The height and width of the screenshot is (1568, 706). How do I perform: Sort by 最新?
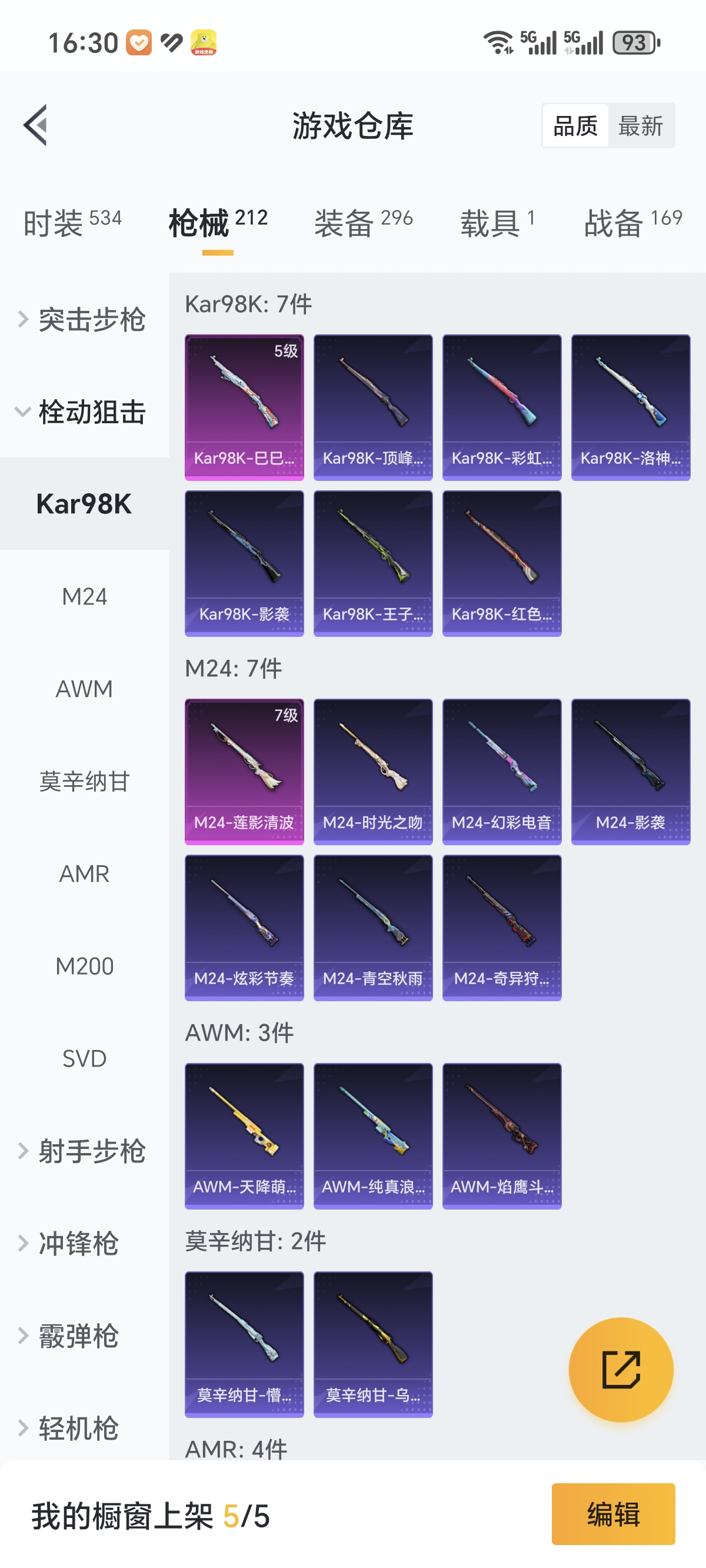coord(640,126)
